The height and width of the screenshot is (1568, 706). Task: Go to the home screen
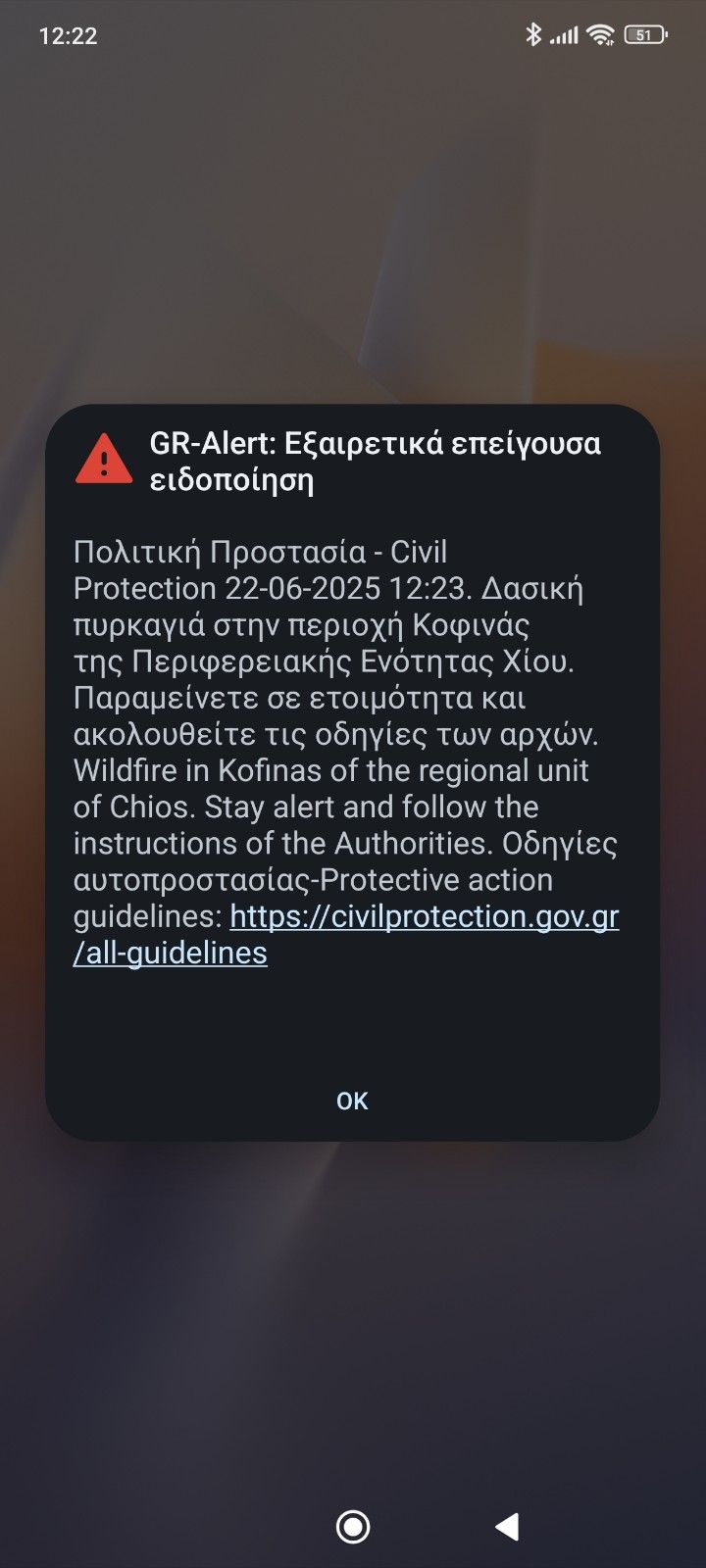click(353, 1526)
